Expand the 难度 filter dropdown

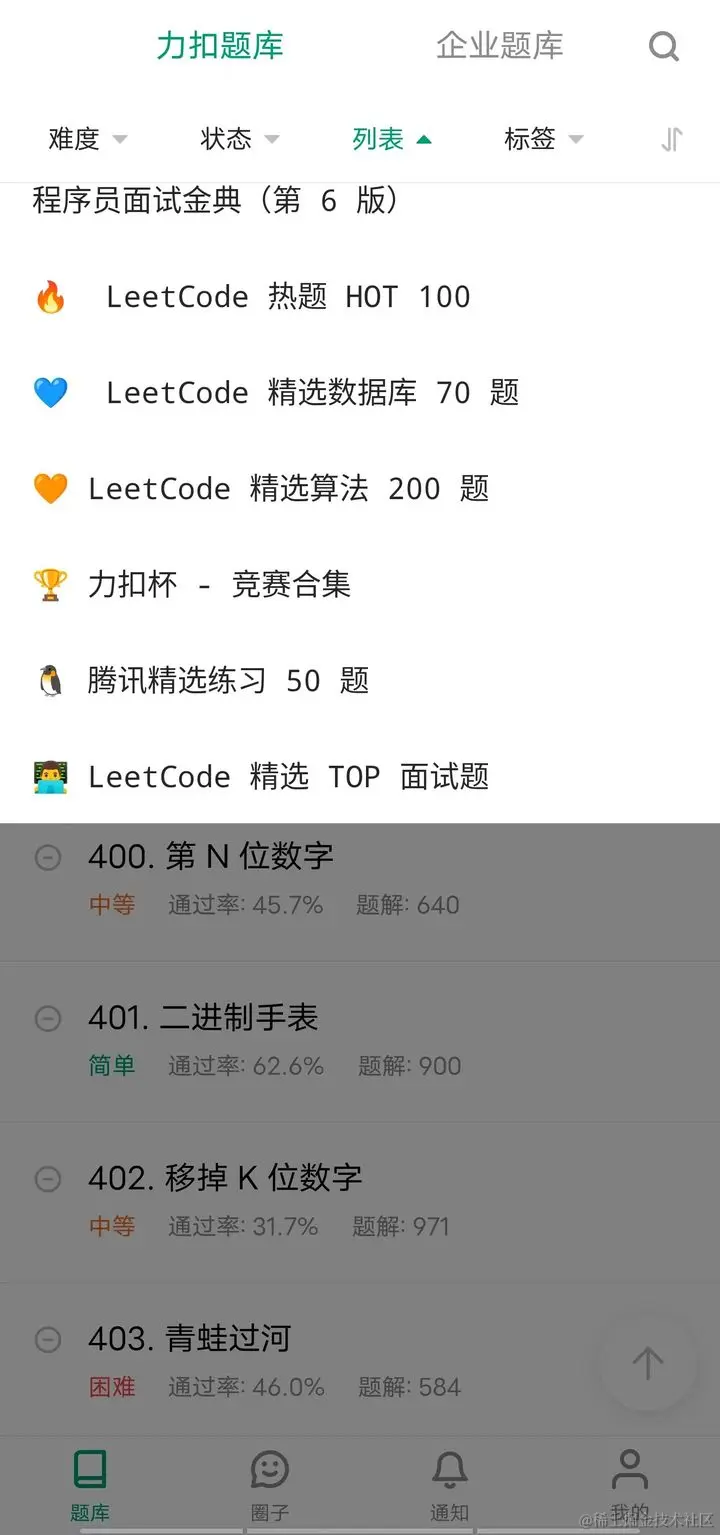pos(88,139)
